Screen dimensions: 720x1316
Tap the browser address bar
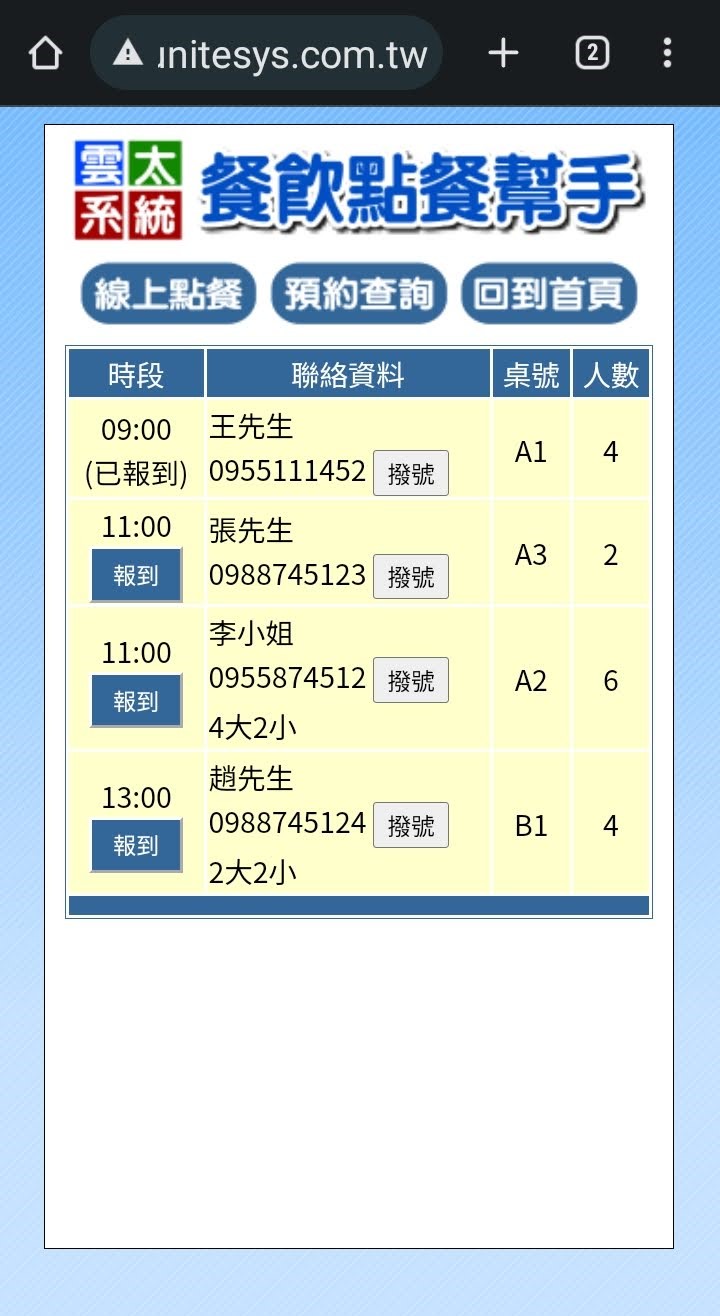(266, 53)
